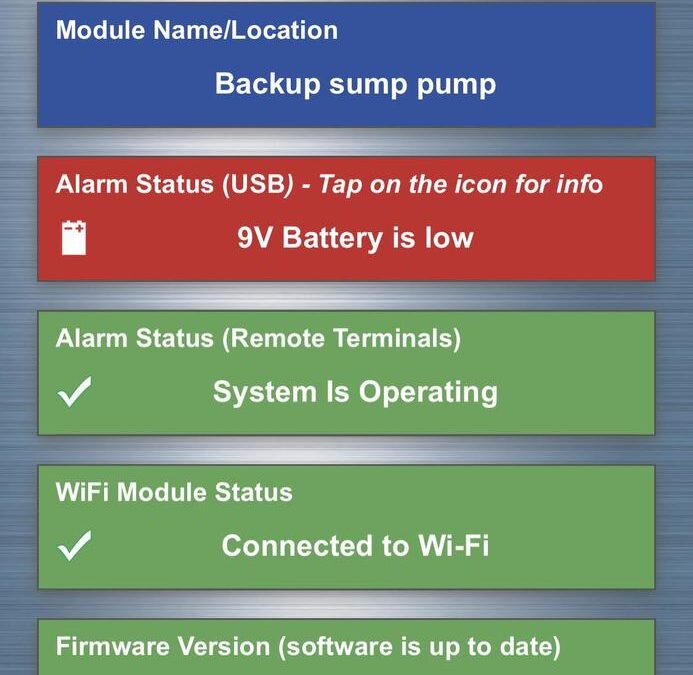Open the Module Name/Location card

coord(346,64)
